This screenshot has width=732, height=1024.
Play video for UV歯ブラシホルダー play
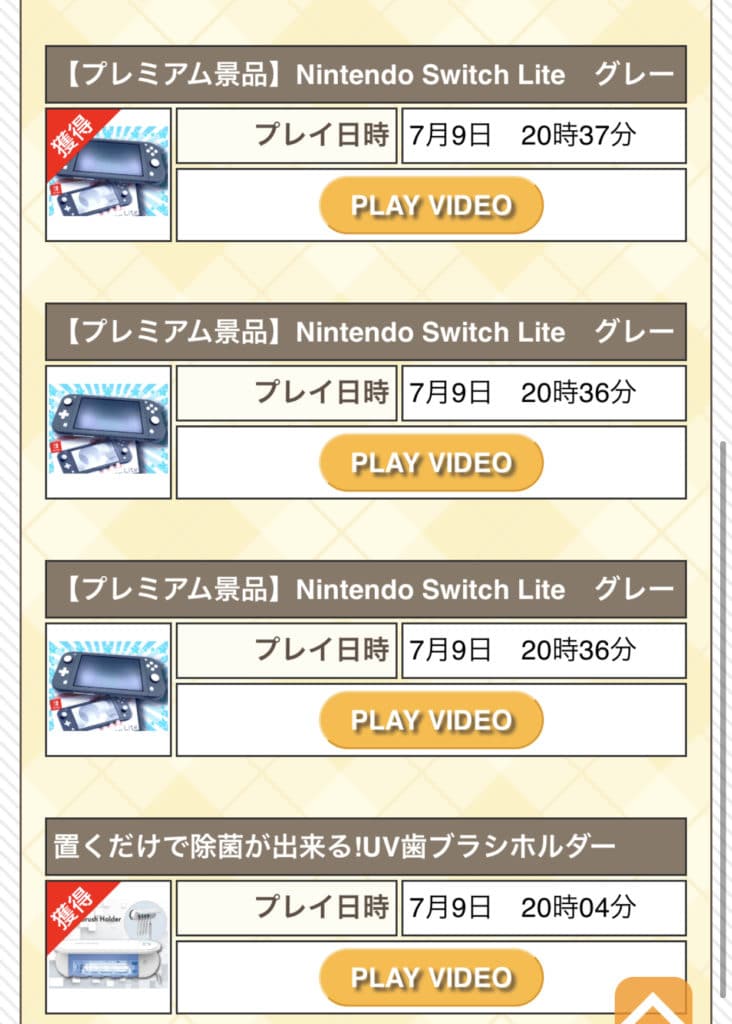[431, 977]
